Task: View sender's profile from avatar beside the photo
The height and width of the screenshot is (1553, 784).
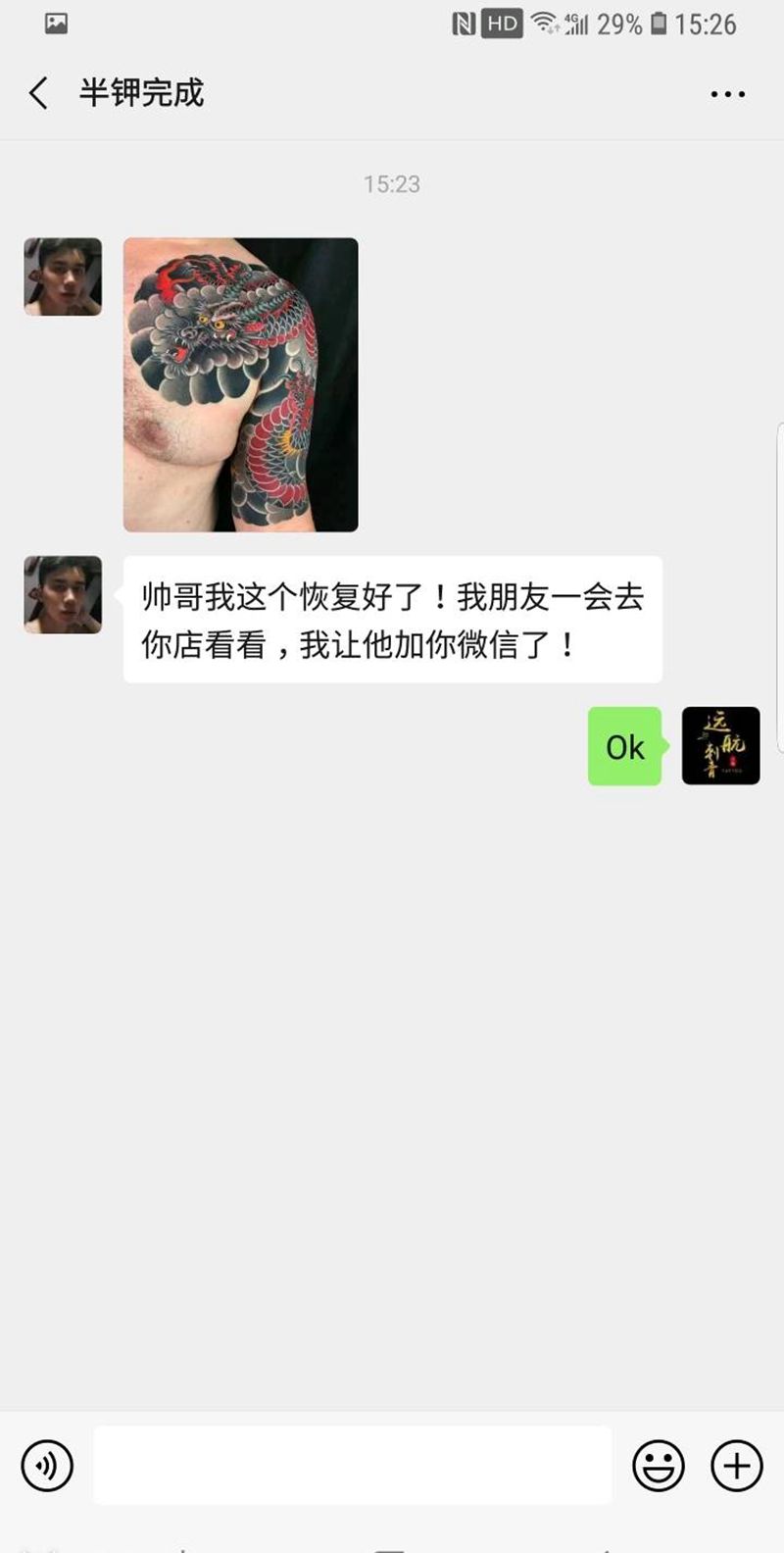Action: 63,276
